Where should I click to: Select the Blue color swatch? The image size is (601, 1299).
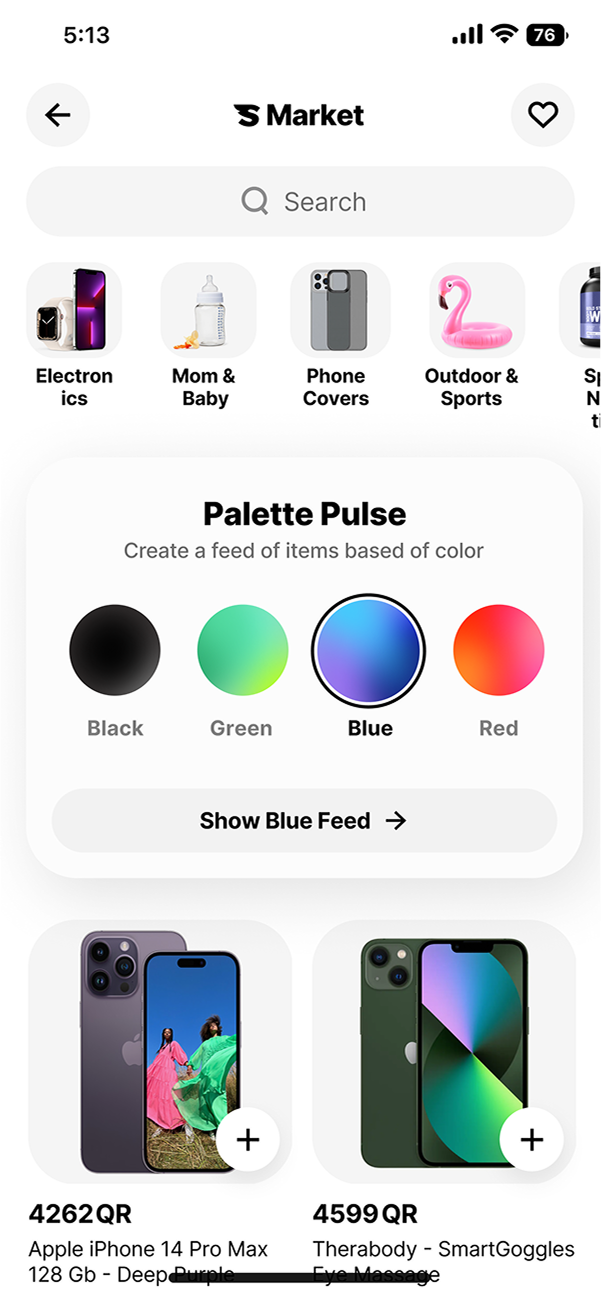pos(369,650)
